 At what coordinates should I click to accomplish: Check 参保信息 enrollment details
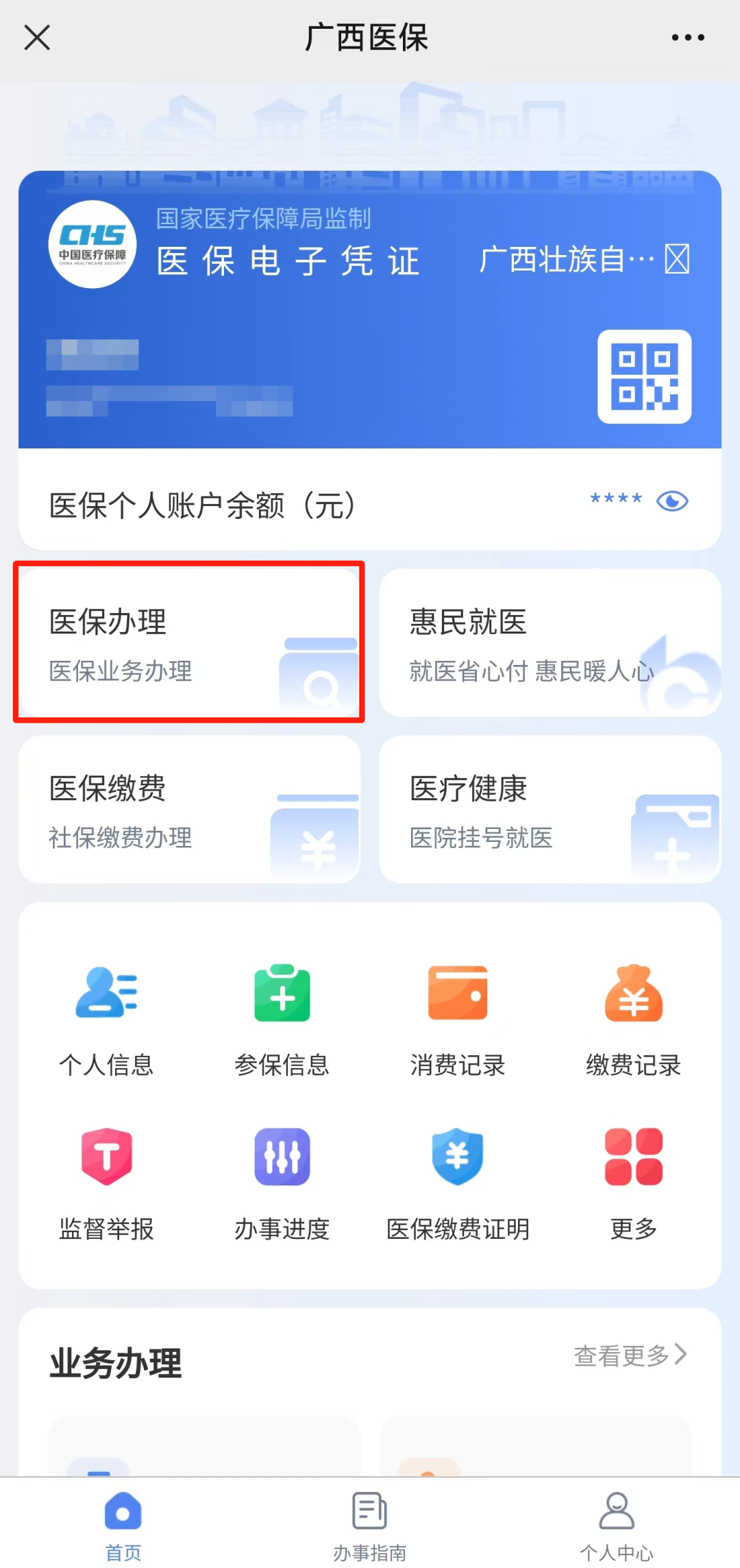tap(282, 1018)
